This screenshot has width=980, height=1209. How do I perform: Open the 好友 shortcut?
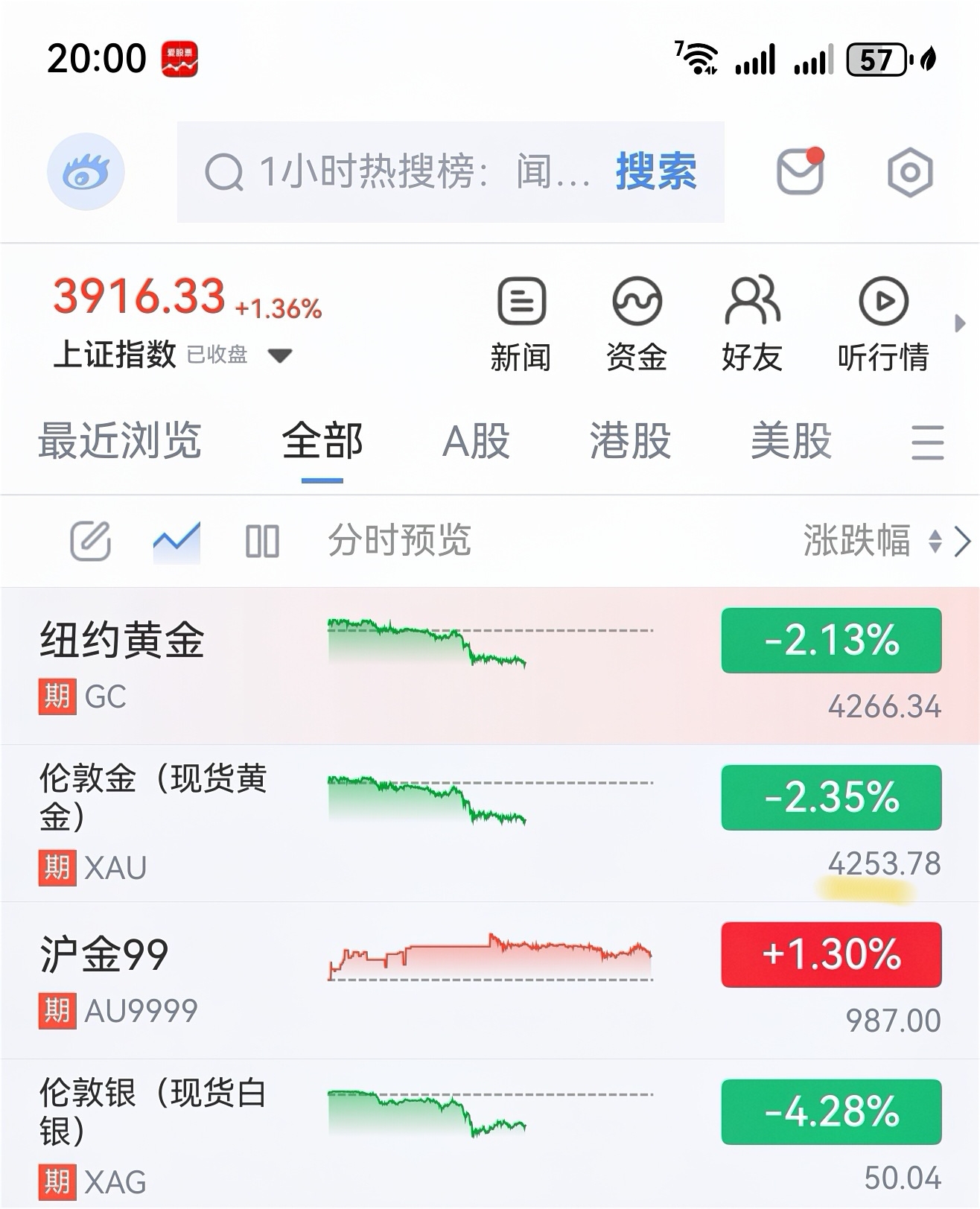752,324
